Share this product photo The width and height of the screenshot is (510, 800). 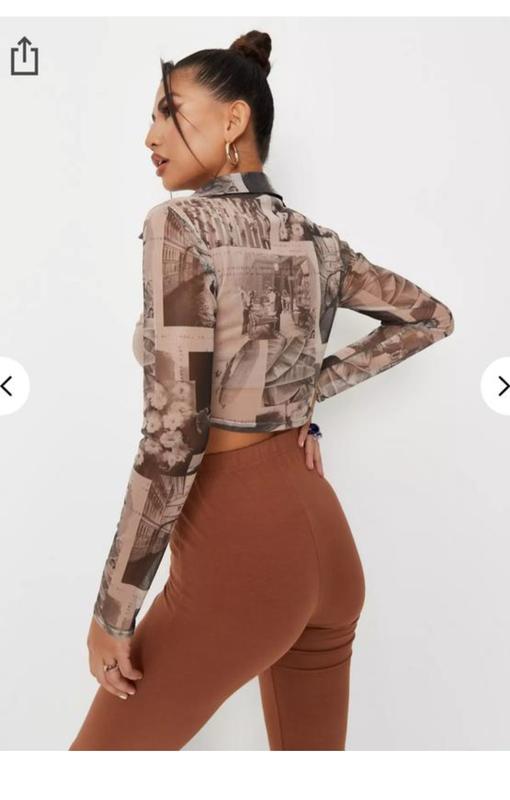pos(24,56)
